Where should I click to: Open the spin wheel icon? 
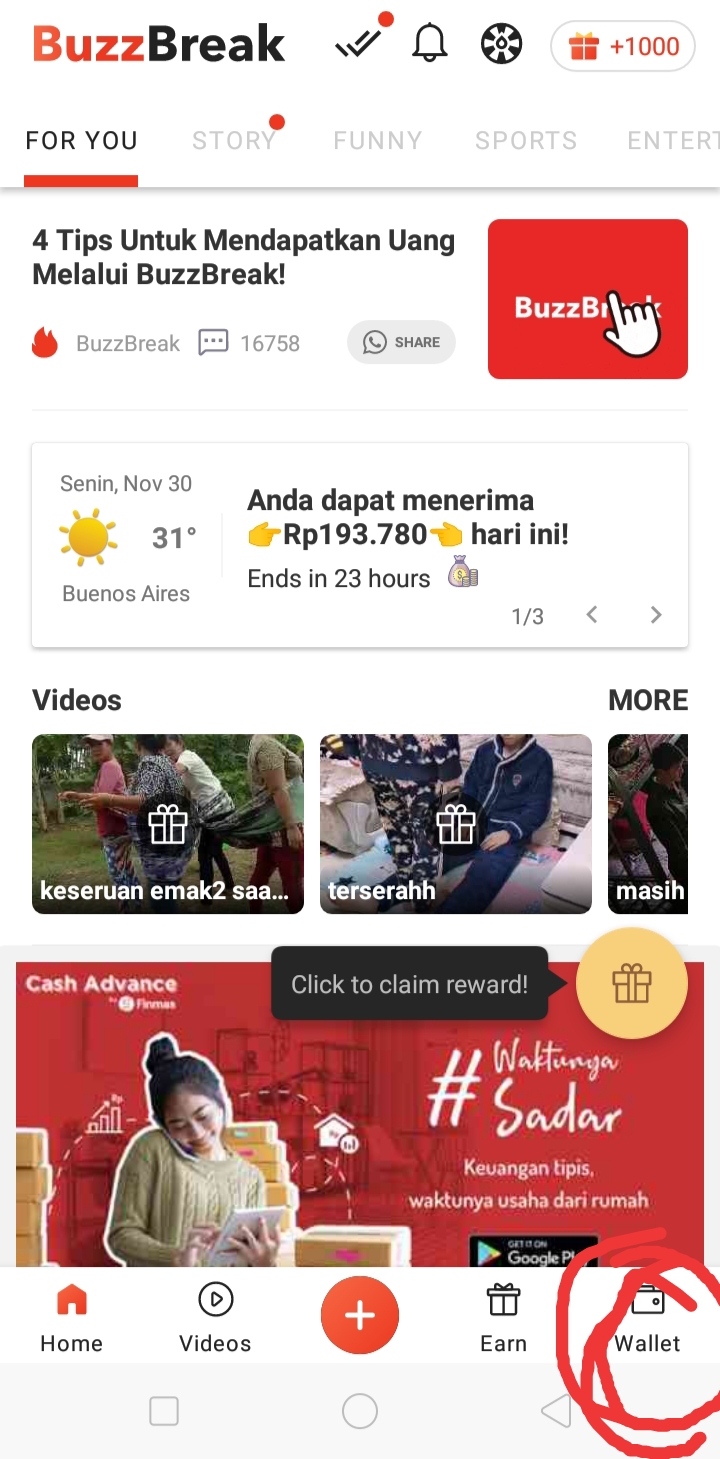501,45
